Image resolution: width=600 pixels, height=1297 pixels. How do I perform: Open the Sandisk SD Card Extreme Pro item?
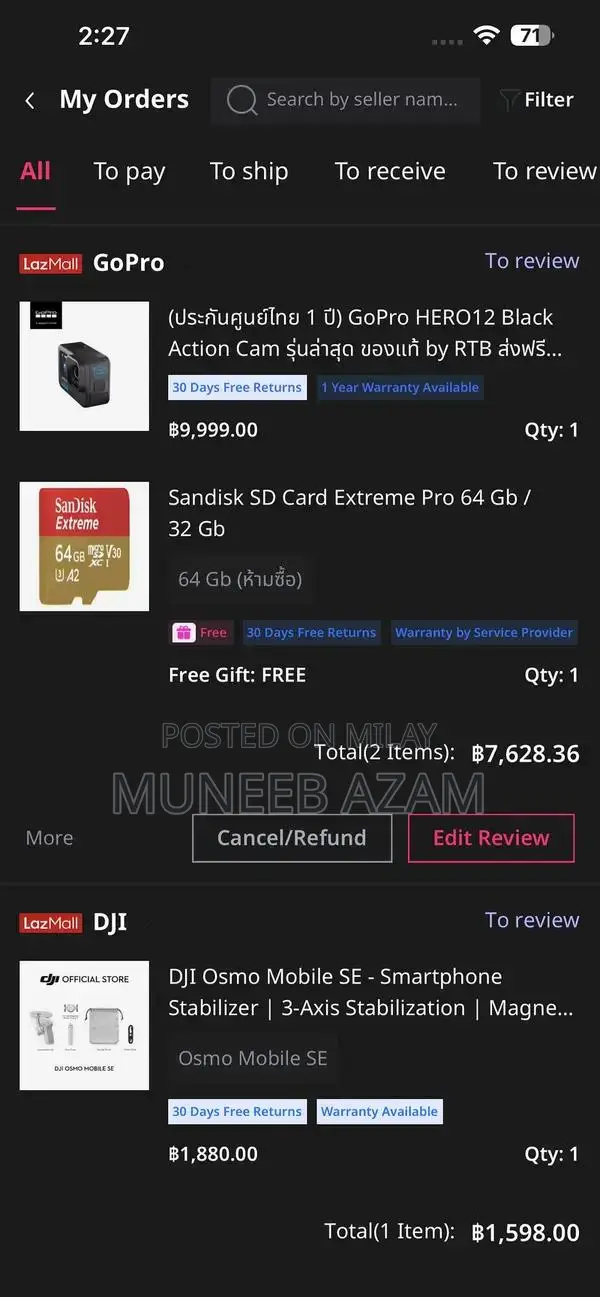(x=350, y=512)
